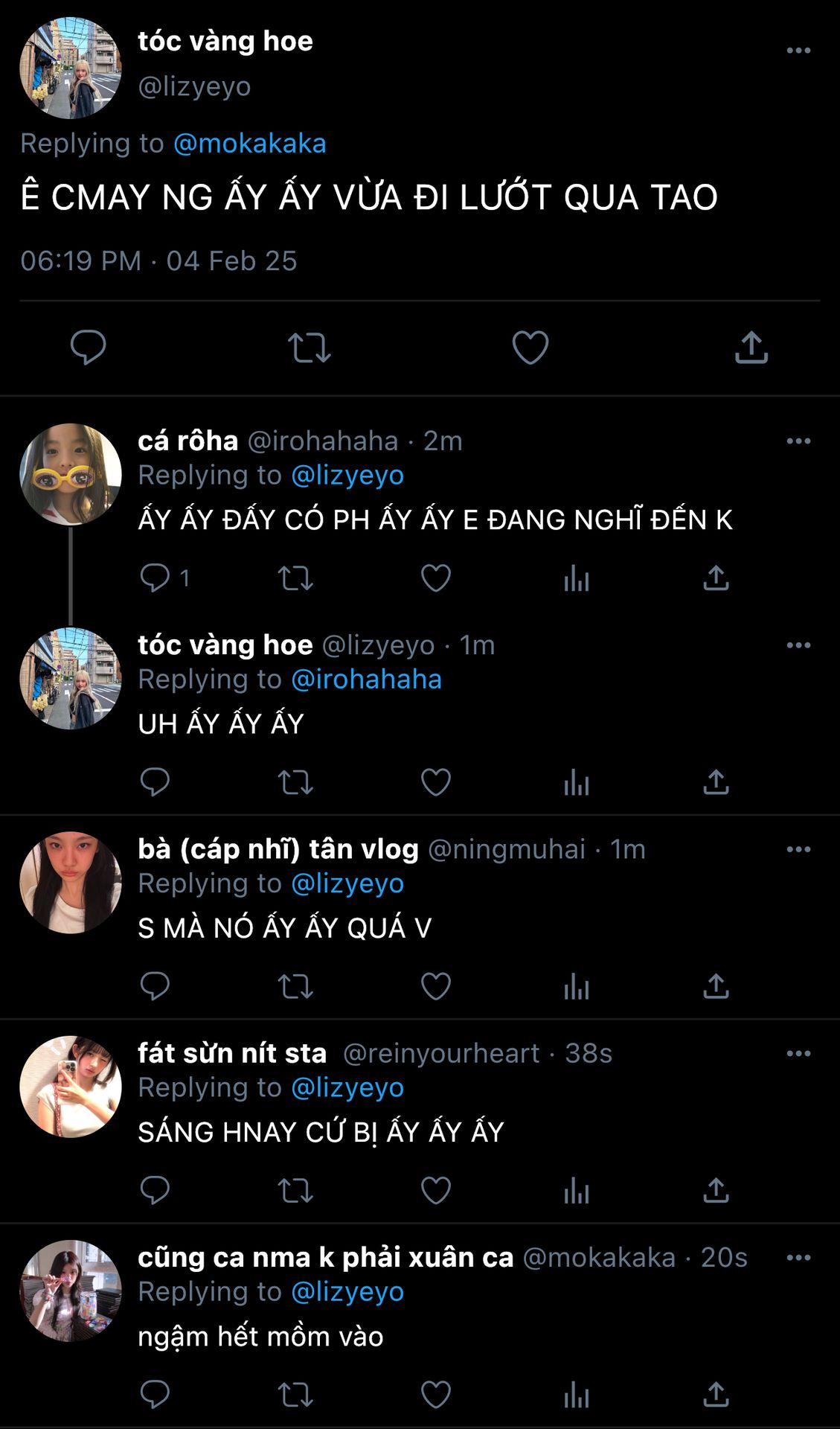Open overflow menu on cá rôha's reply

pyautogui.click(x=798, y=441)
